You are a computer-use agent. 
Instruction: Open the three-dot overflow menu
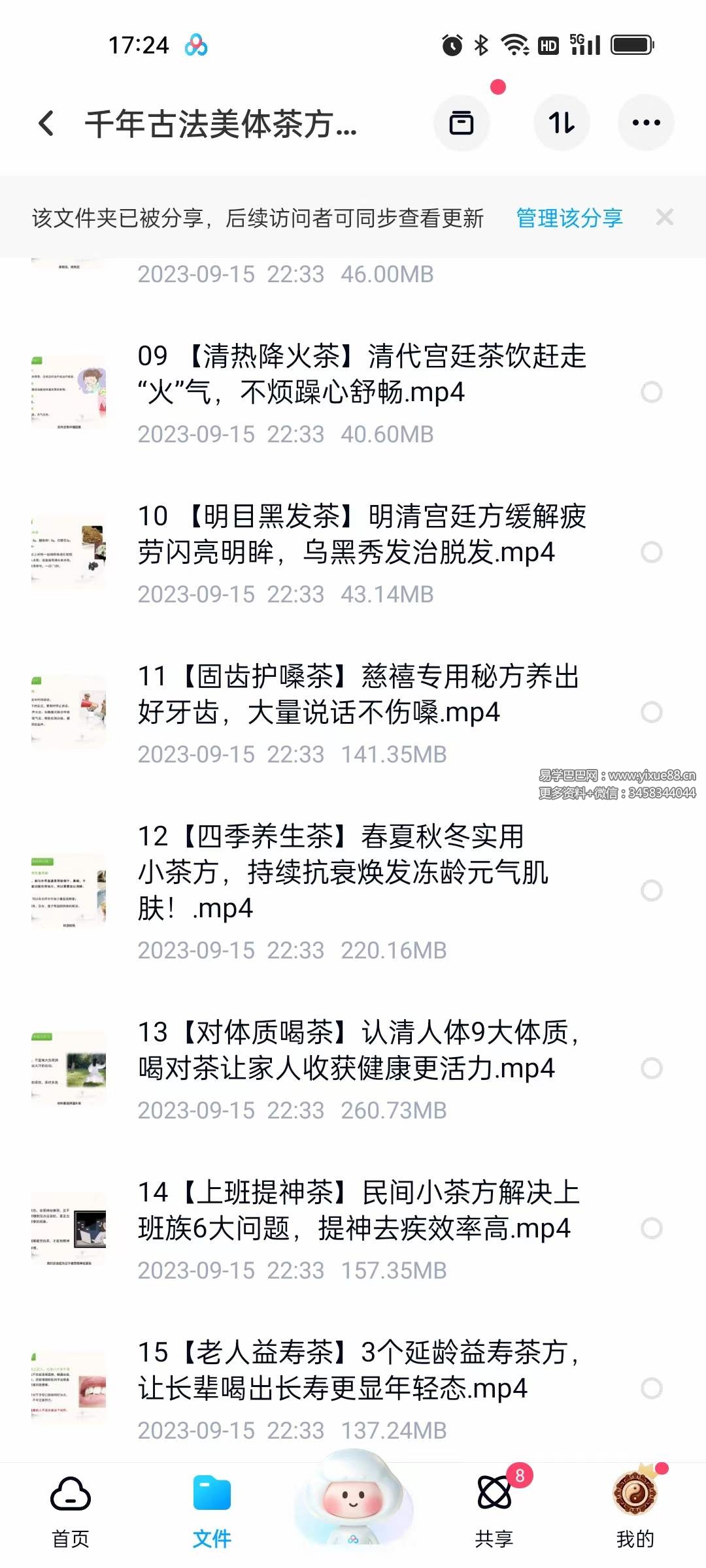tap(646, 122)
